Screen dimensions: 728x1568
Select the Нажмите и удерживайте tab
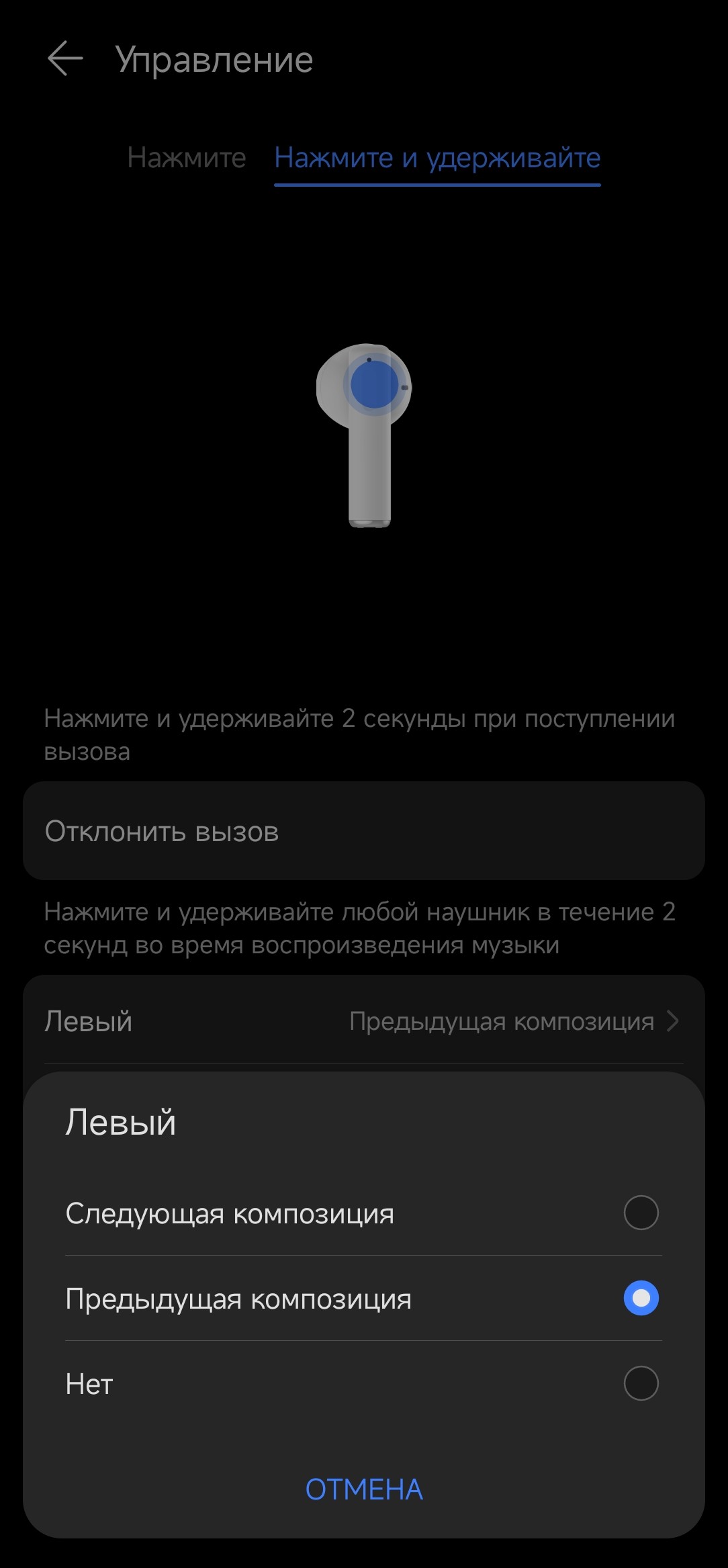437,158
